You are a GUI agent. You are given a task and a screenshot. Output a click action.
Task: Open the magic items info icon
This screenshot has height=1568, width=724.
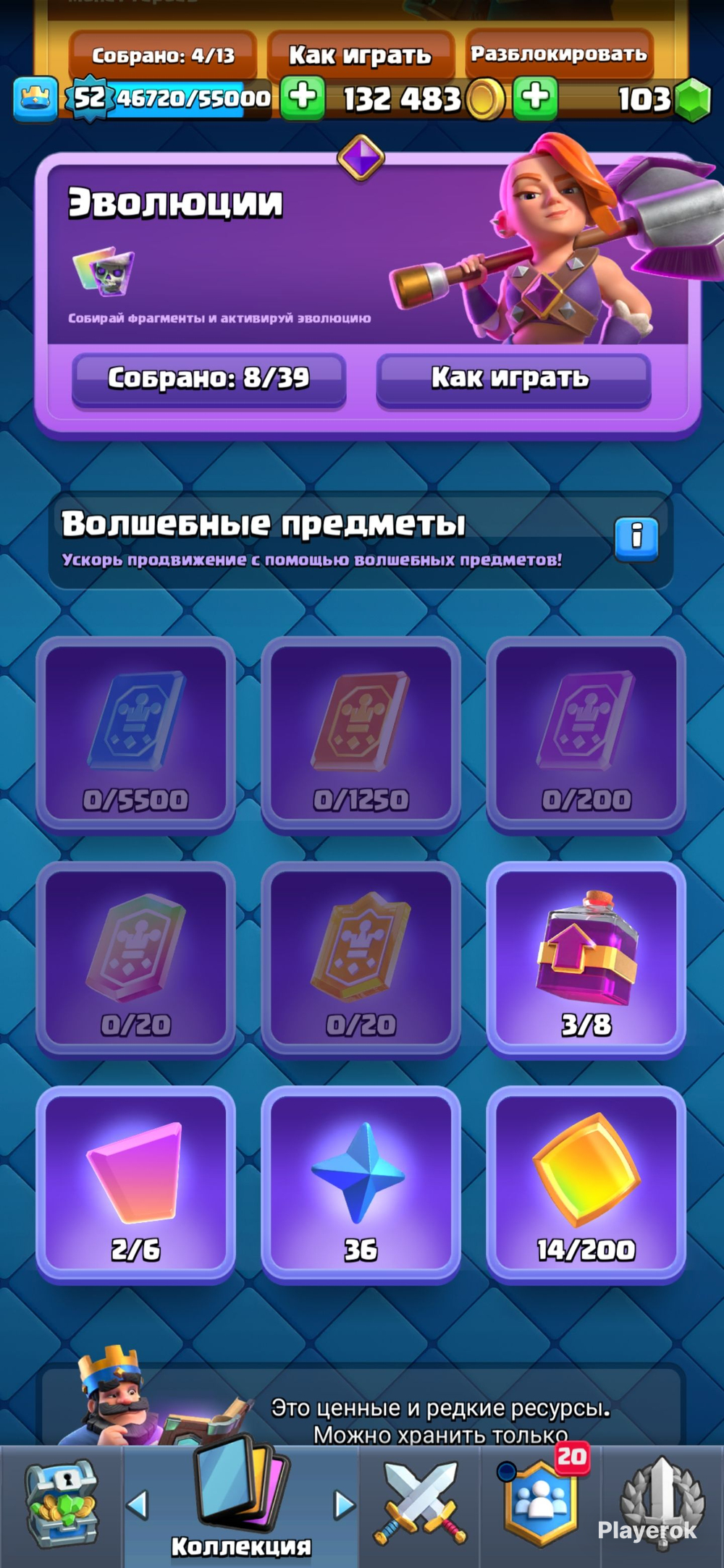(636, 538)
